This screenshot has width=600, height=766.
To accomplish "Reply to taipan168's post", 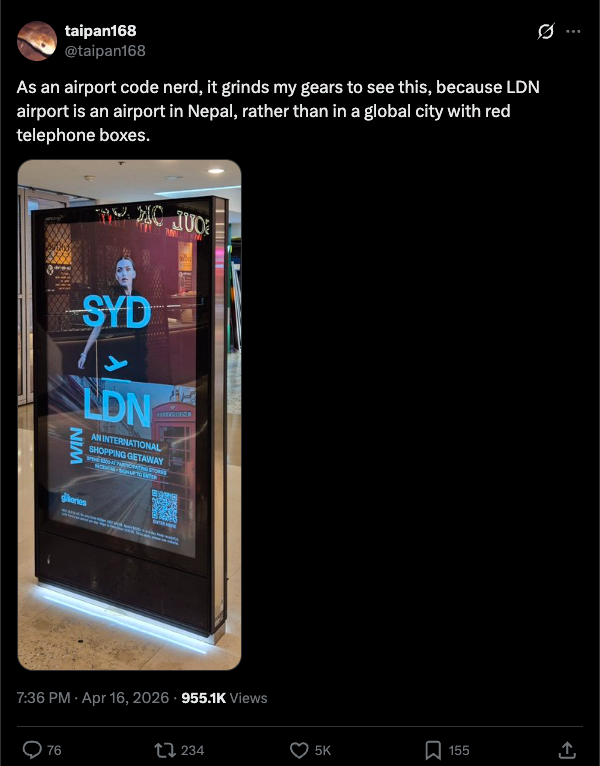I will (32, 749).
